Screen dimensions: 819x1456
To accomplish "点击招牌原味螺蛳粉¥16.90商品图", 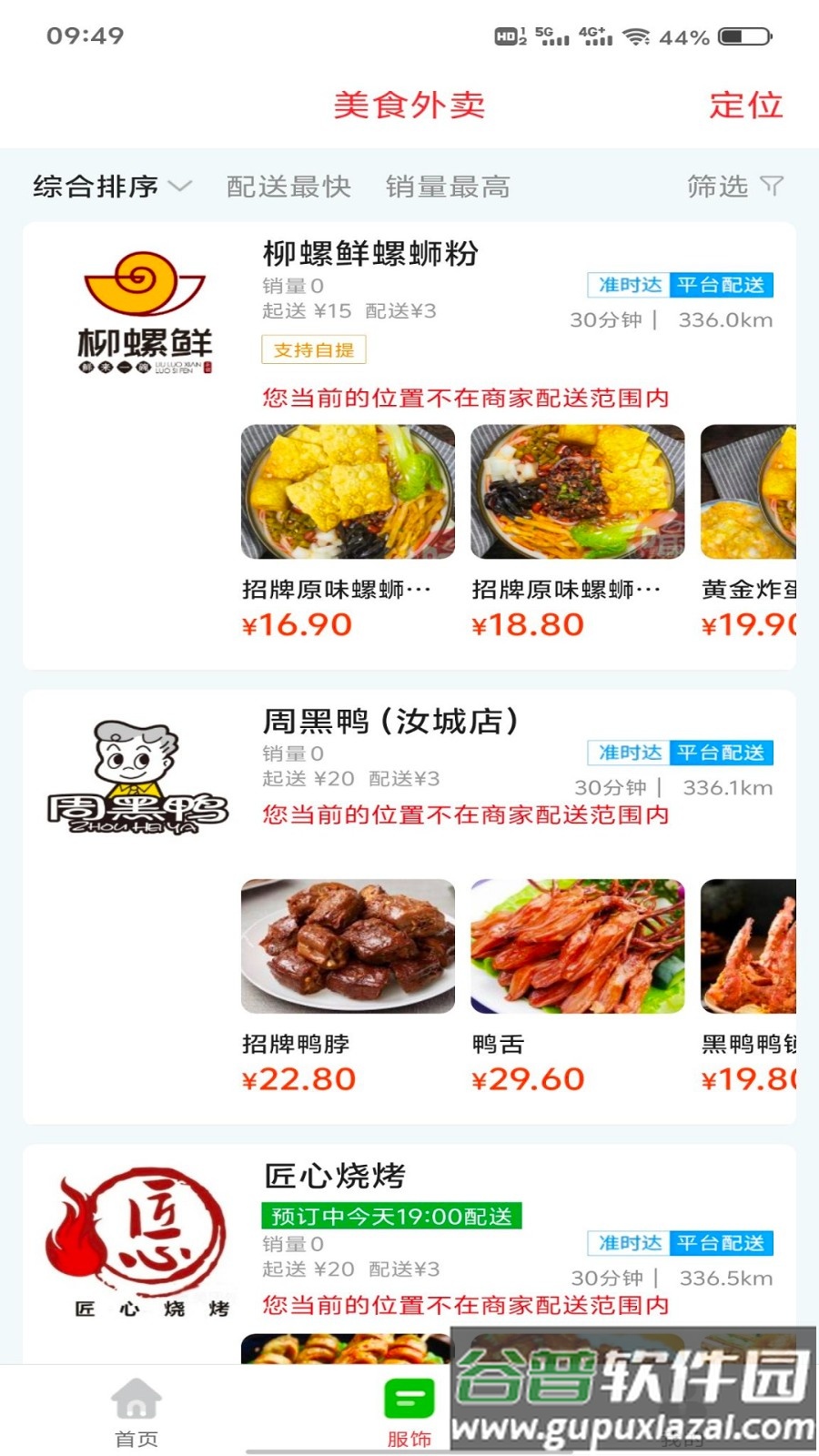I will [x=347, y=491].
